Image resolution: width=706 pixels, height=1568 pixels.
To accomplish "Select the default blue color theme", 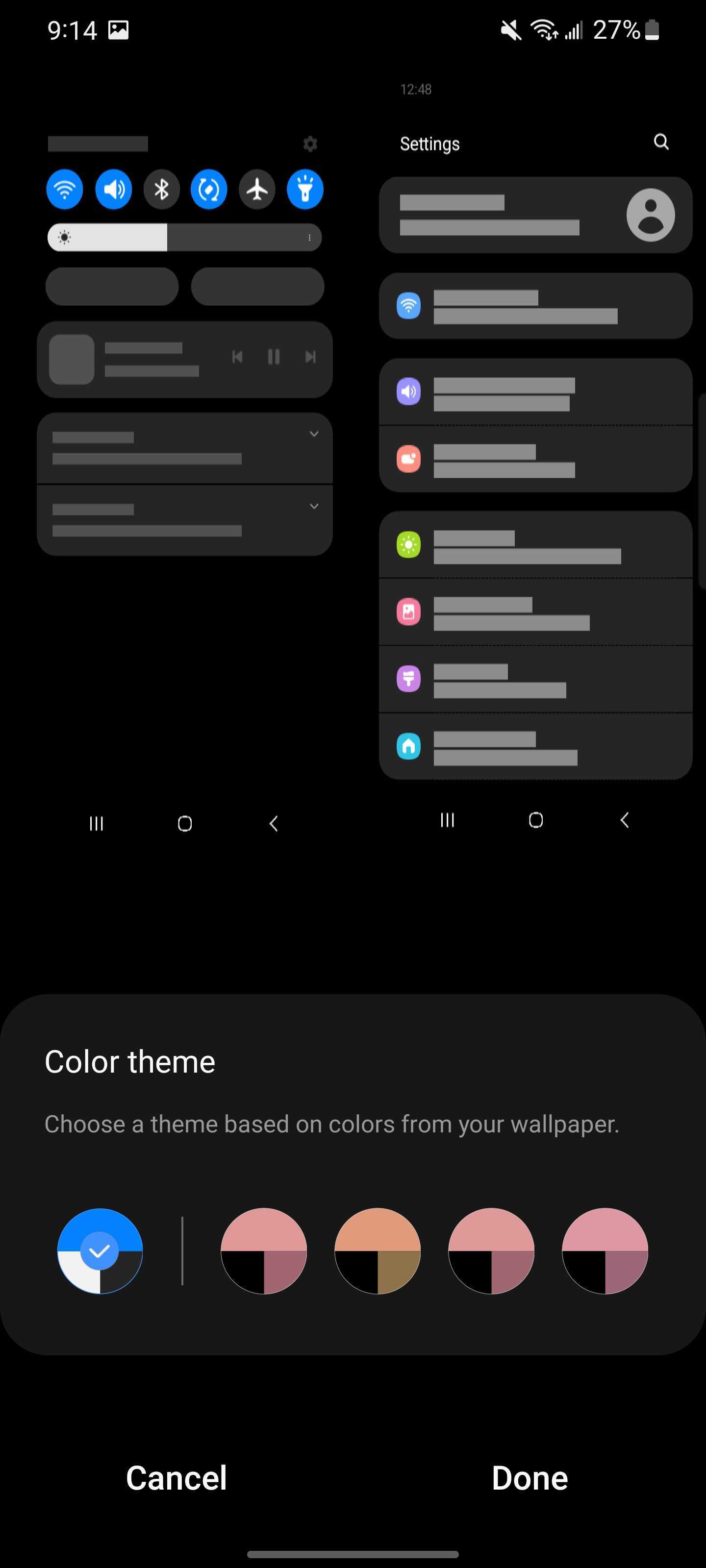I will (100, 1251).
